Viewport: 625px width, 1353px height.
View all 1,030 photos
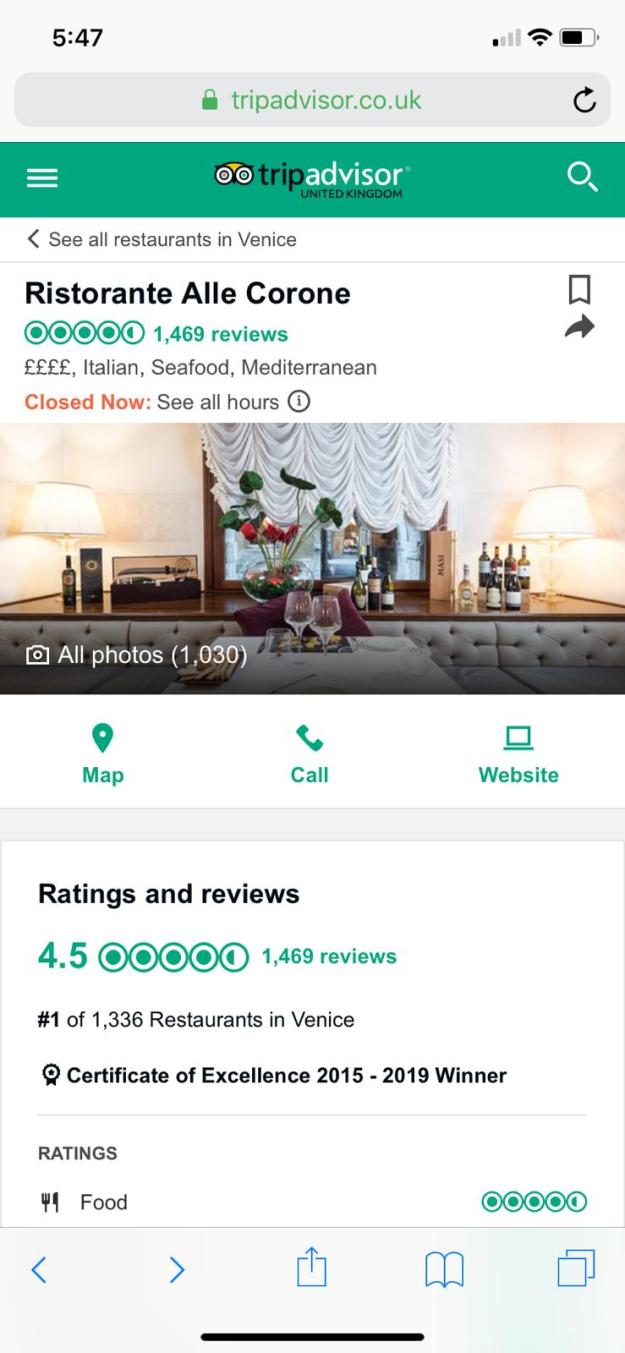[136, 655]
